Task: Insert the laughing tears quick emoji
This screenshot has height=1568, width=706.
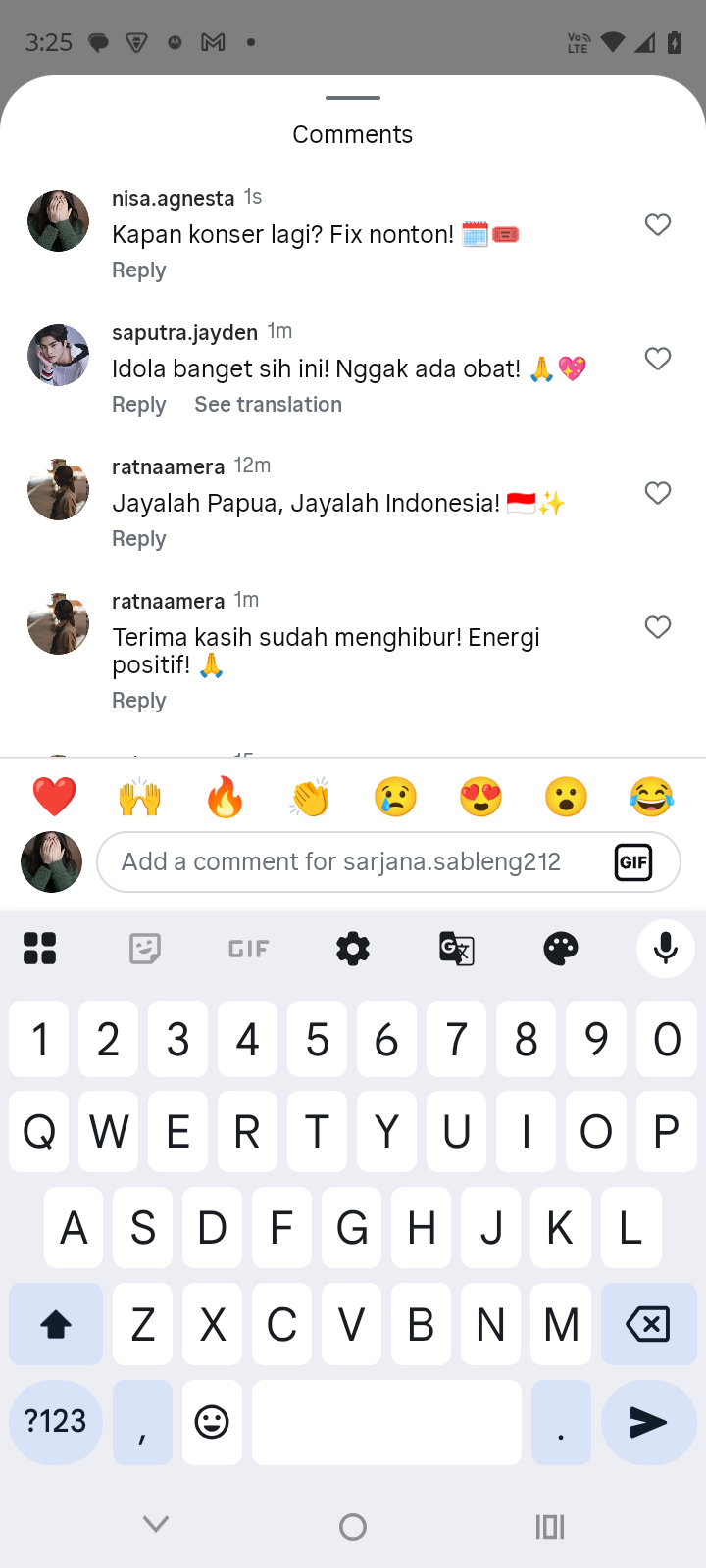Action: coord(651,797)
